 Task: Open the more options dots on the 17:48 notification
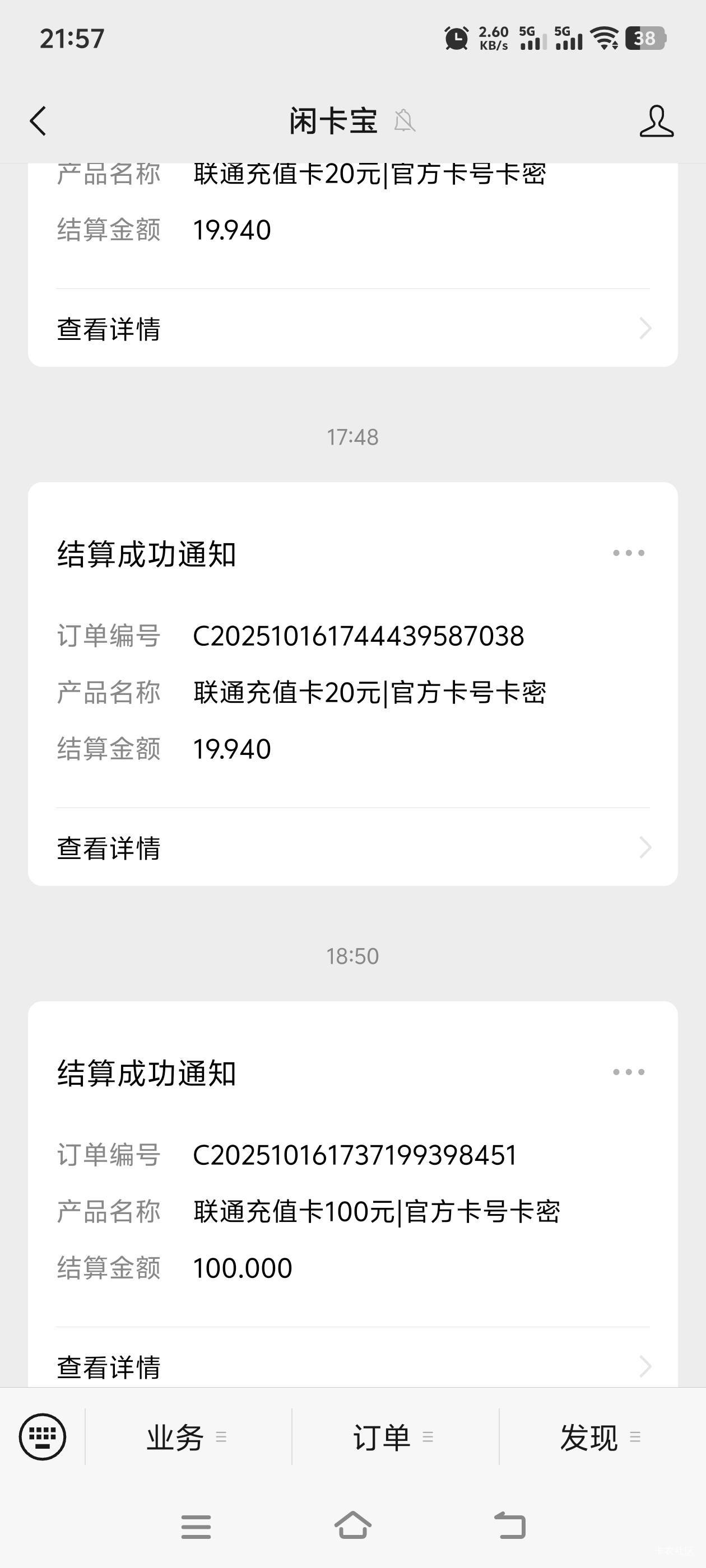click(x=628, y=553)
